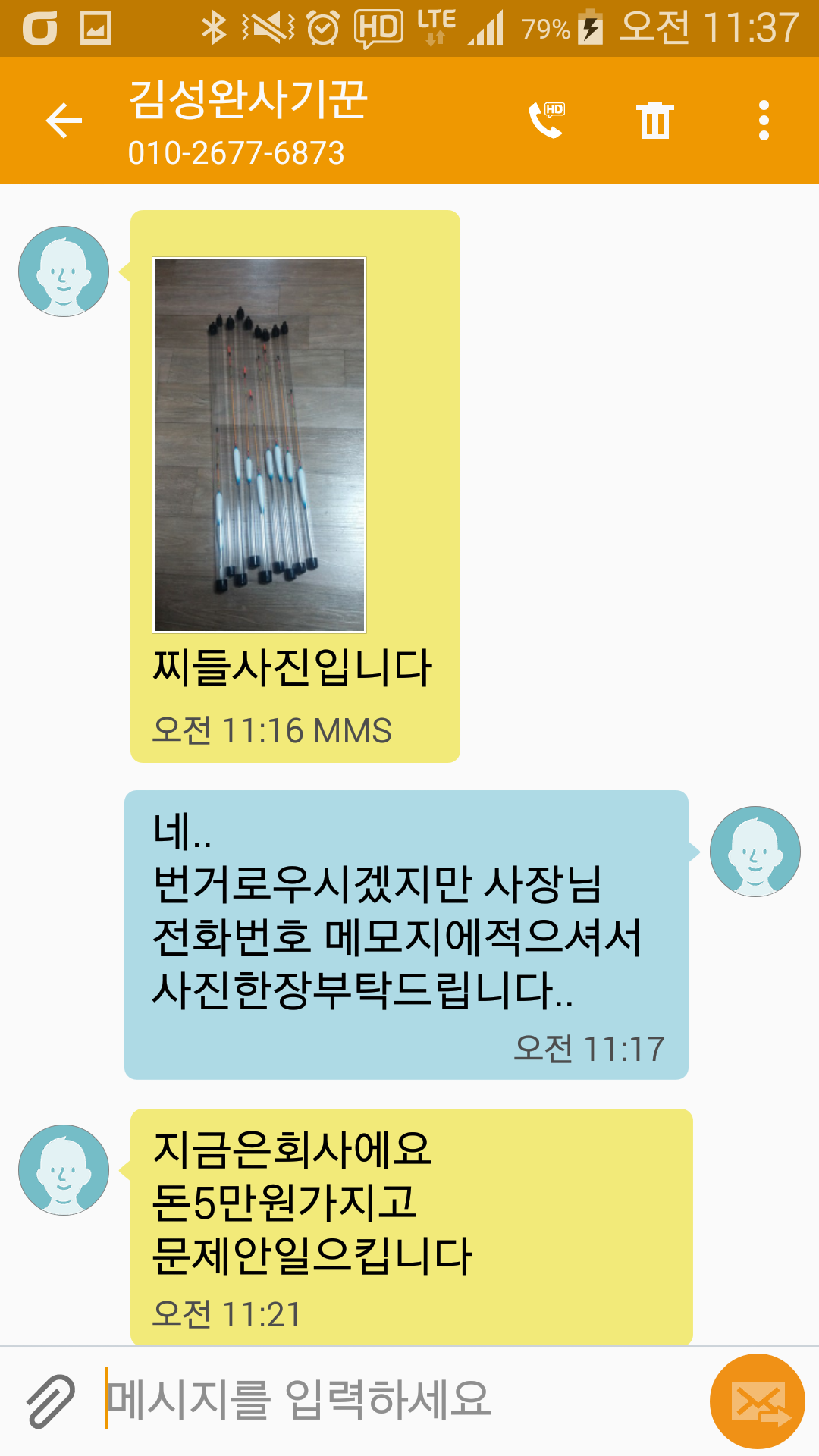Start an HD voice call
Screen dimensions: 819x1456
tap(547, 120)
